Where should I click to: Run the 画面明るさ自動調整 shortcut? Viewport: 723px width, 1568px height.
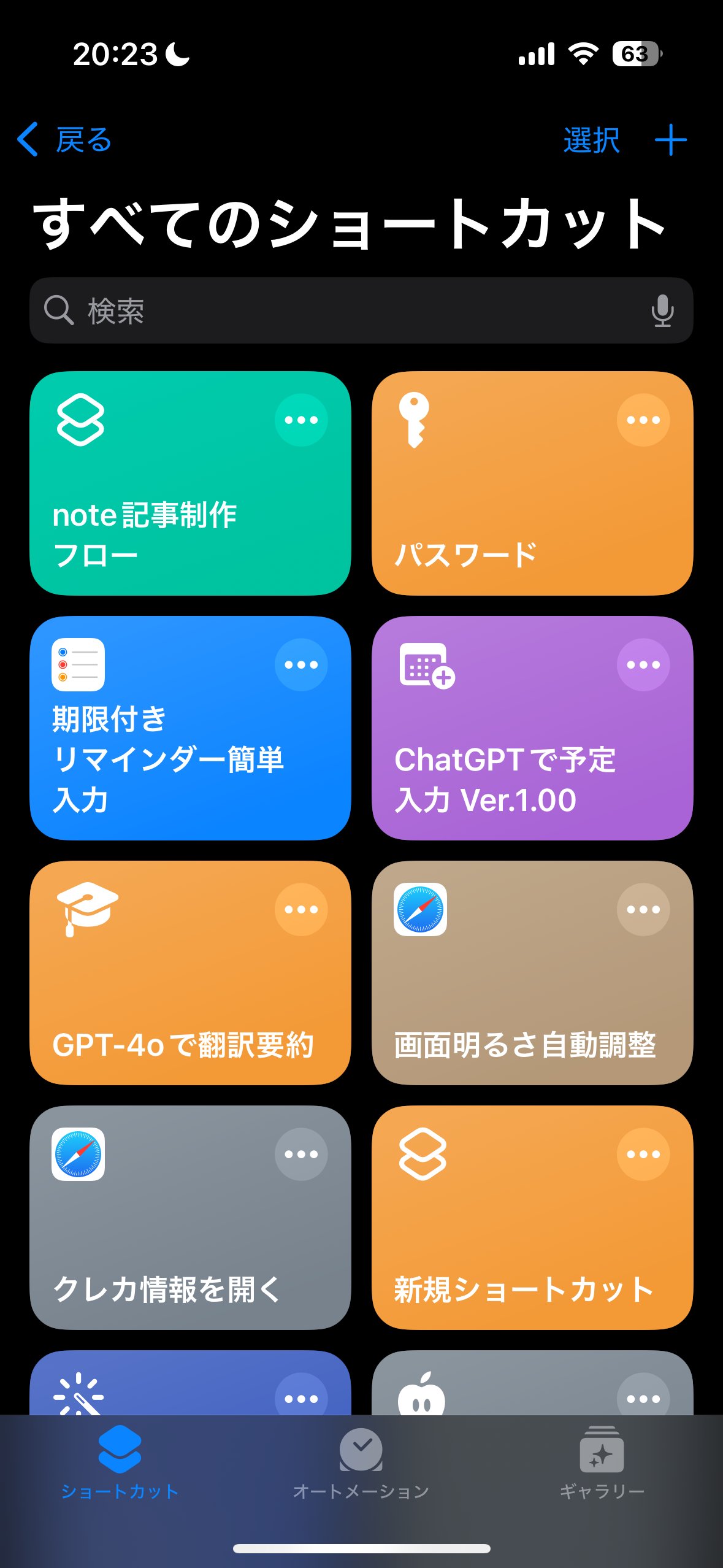click(532, 973)
